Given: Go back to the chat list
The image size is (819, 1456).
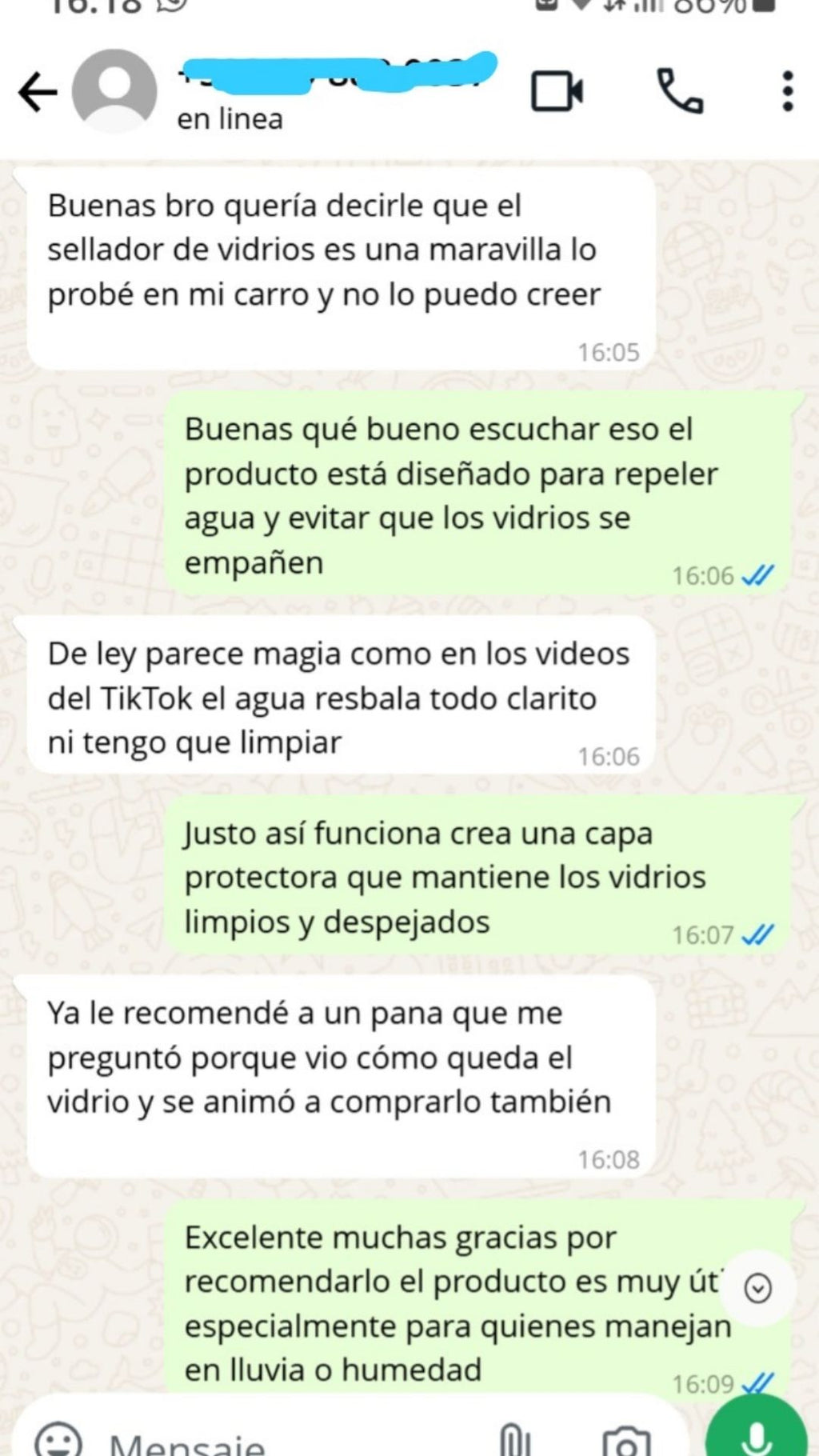Looking at the screenshot, I should pyautogui.click(x=37, y=92).
